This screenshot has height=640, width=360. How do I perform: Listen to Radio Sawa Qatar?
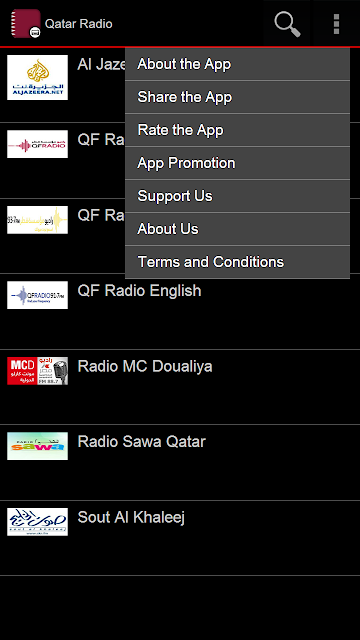point(180,462)
